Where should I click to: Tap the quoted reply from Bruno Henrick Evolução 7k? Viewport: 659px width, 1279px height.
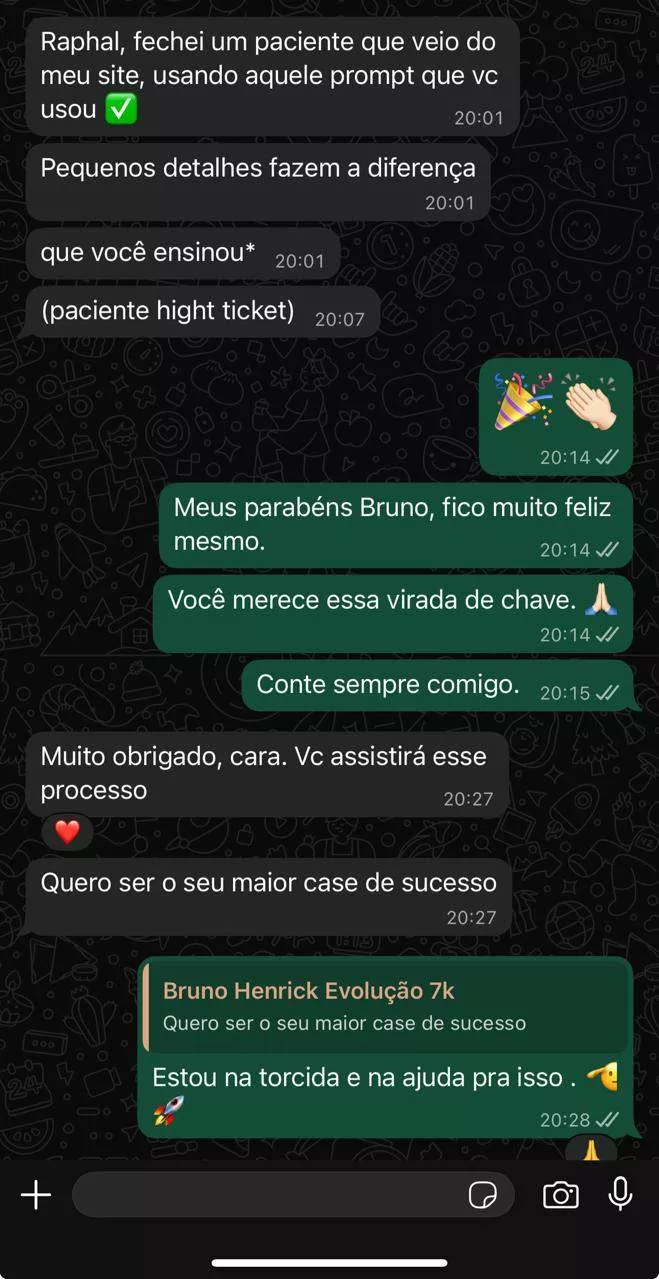[387, 1006]
